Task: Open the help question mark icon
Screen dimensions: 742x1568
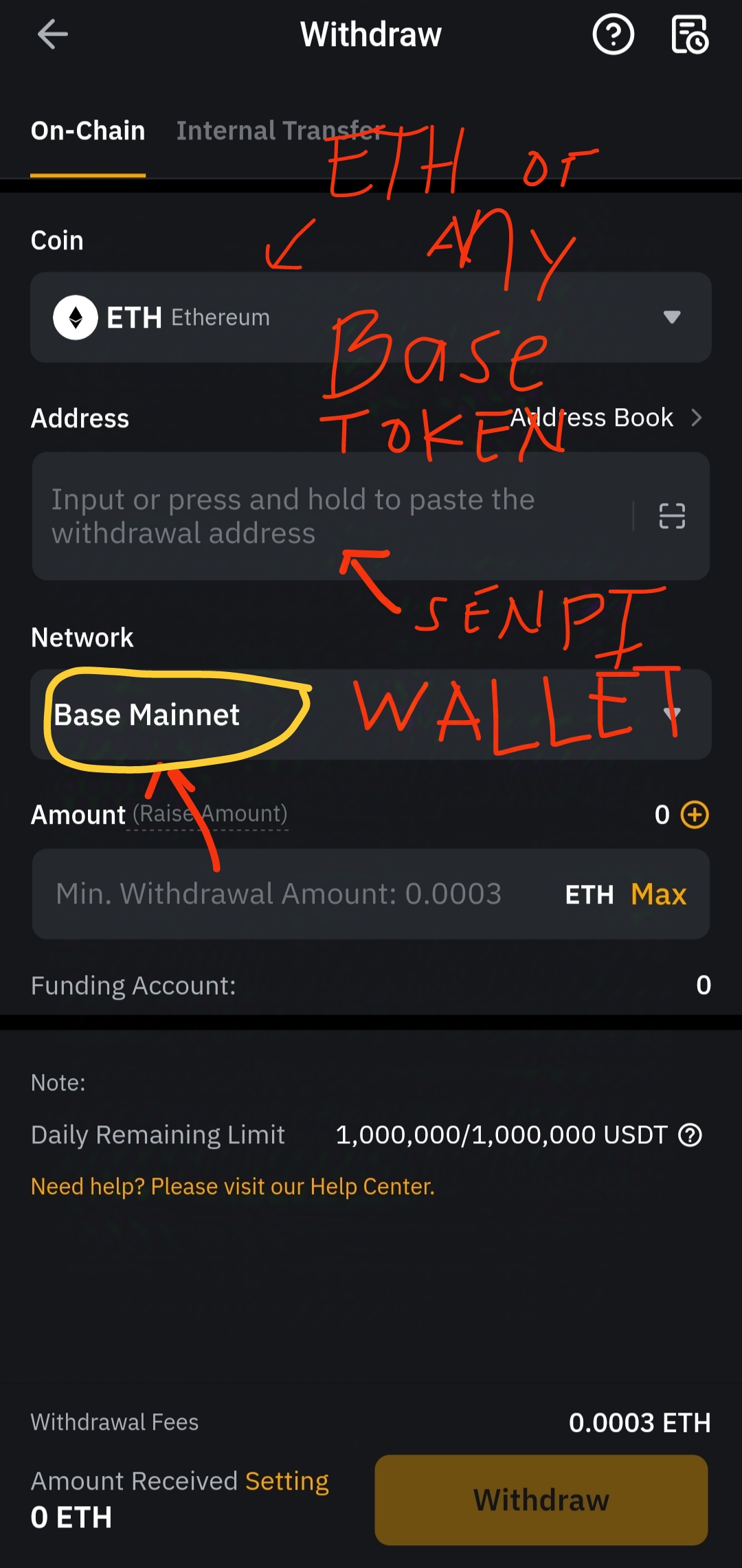Action: coord(613,34)
